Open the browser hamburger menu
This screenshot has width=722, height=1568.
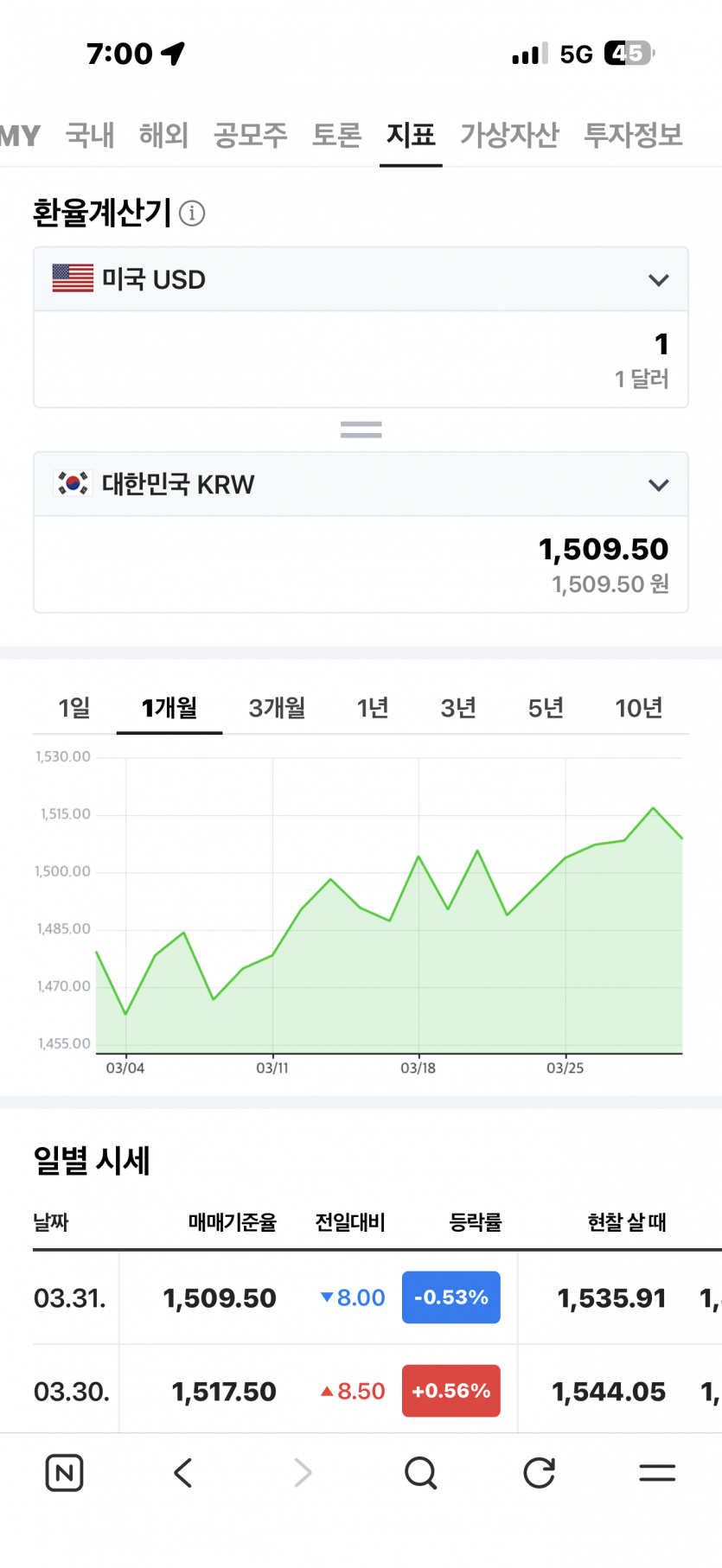pos(657,1472)
